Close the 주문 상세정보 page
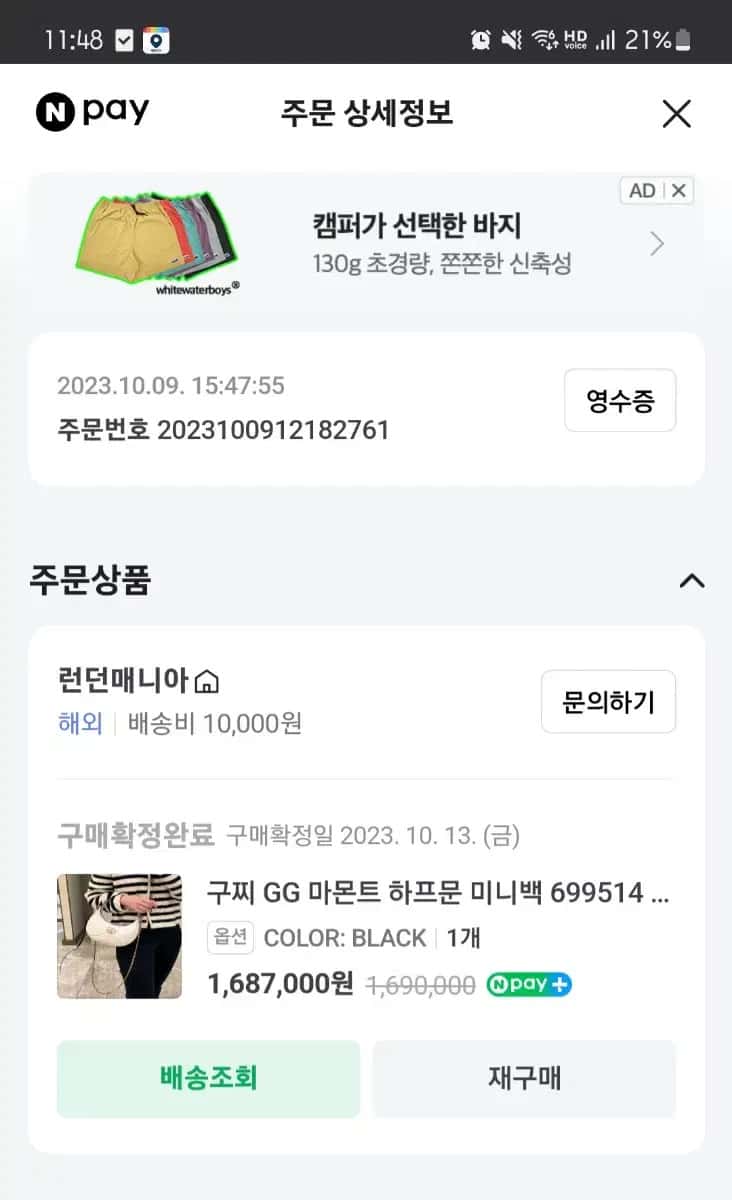Image resolution: width=732 pixels, height=1200 pixels. pos(676,114)
